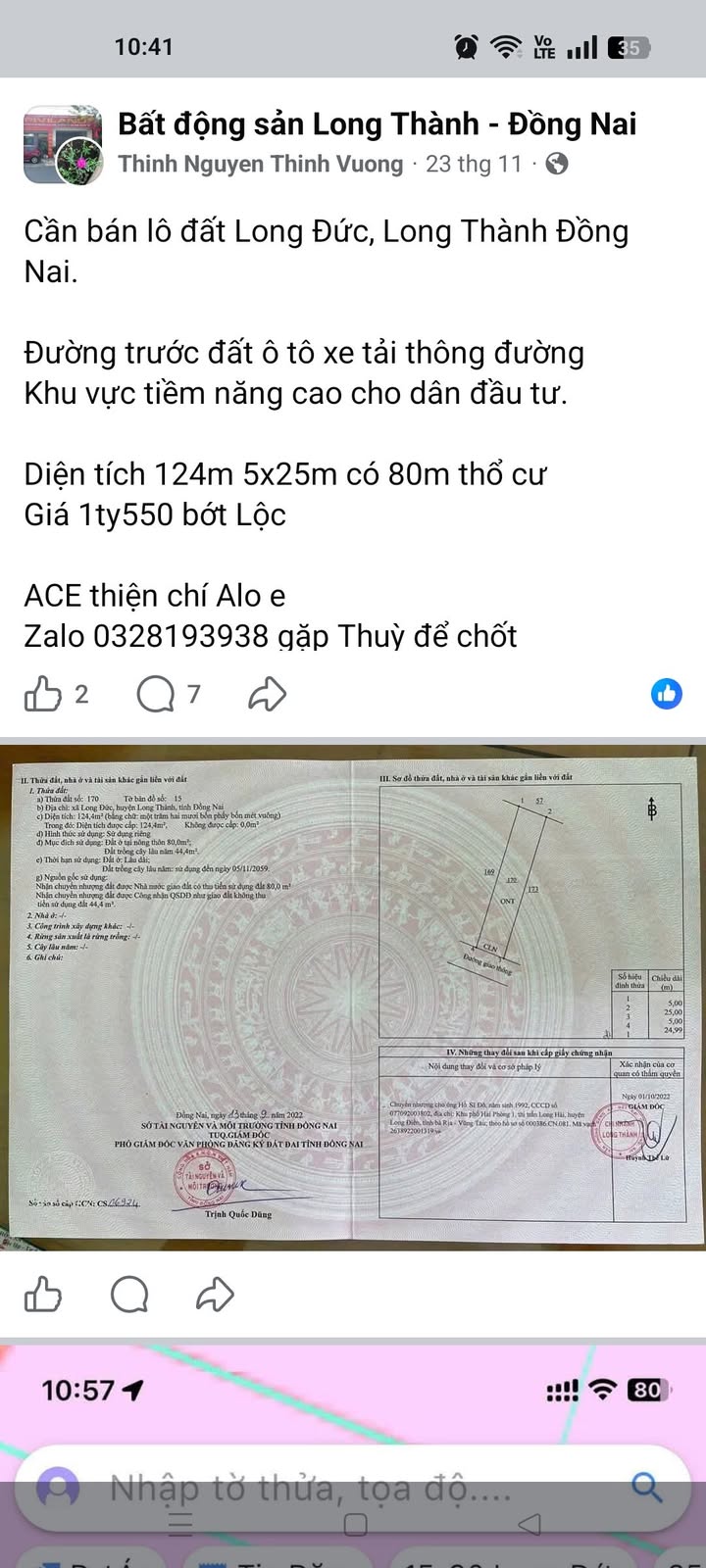Open the Bất động sản Long Thành group page

[x=377, y=124]
